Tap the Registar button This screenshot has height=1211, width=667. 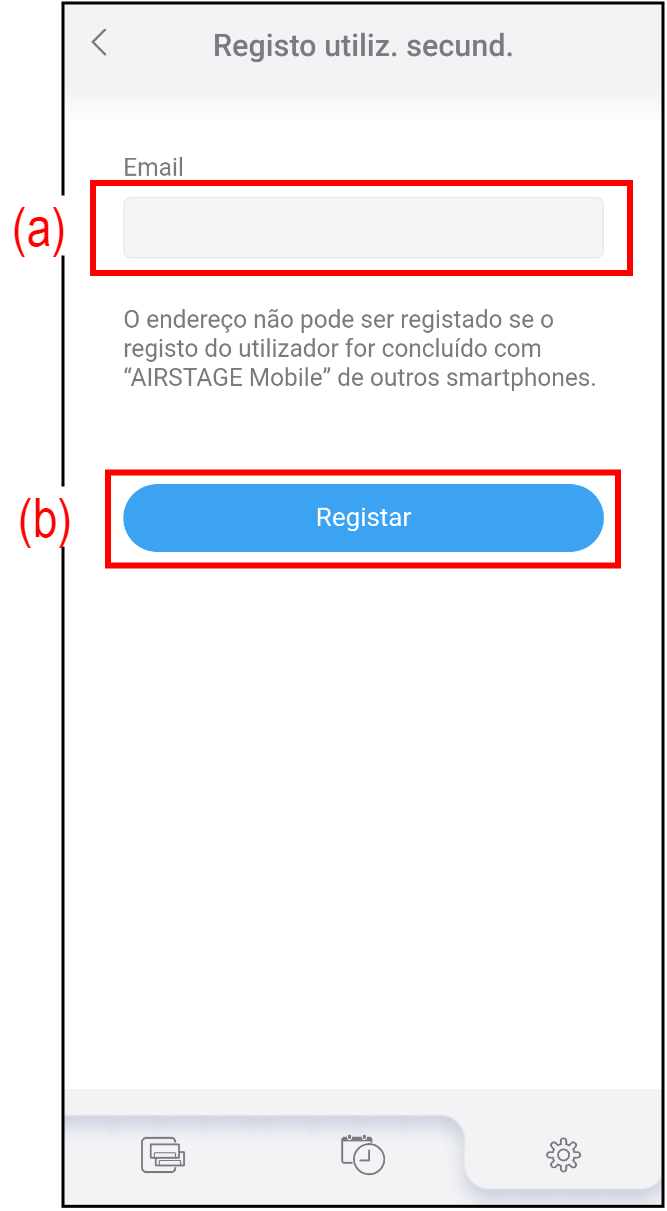pos(363,518)
